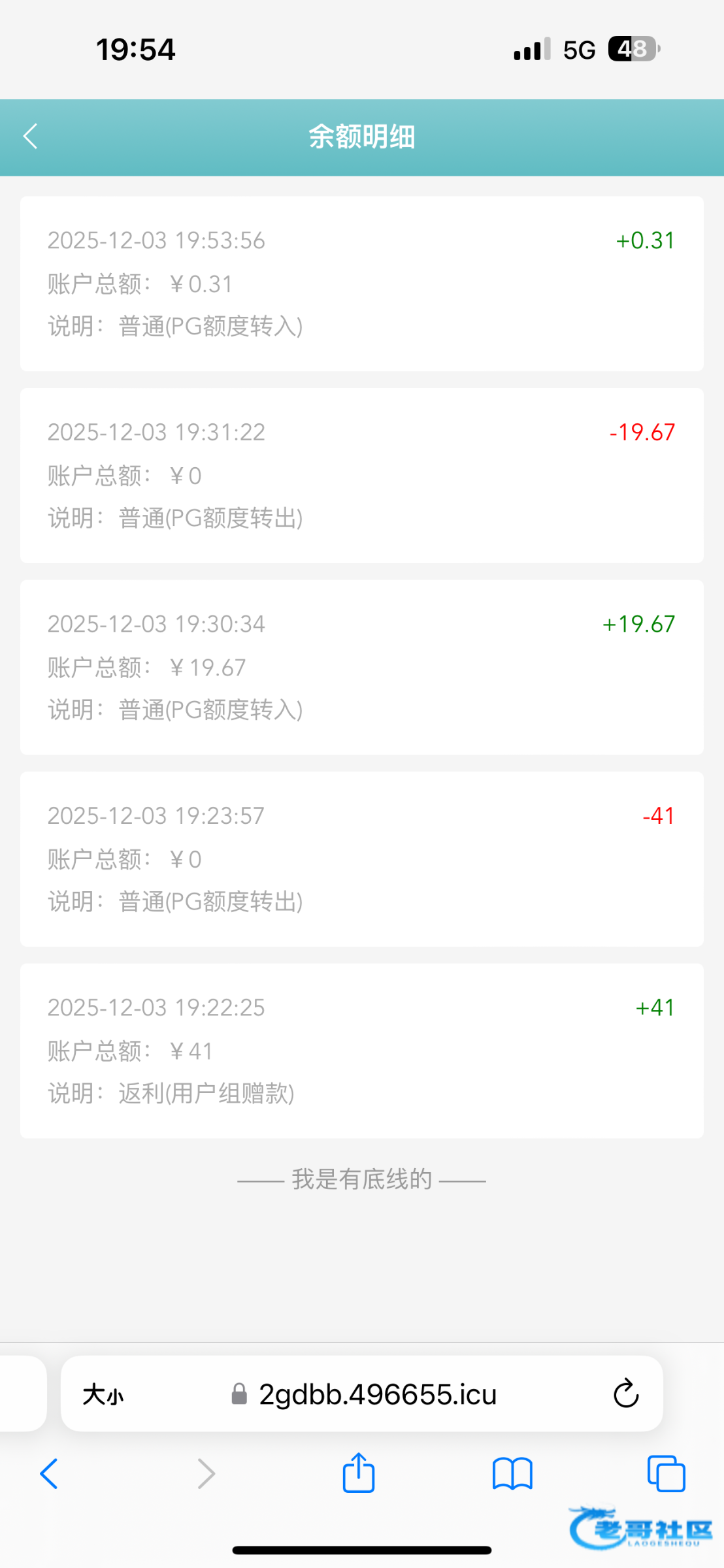Show all open browser tabs
This screenshot has width=724, height=1568.
pos(666,1473)
